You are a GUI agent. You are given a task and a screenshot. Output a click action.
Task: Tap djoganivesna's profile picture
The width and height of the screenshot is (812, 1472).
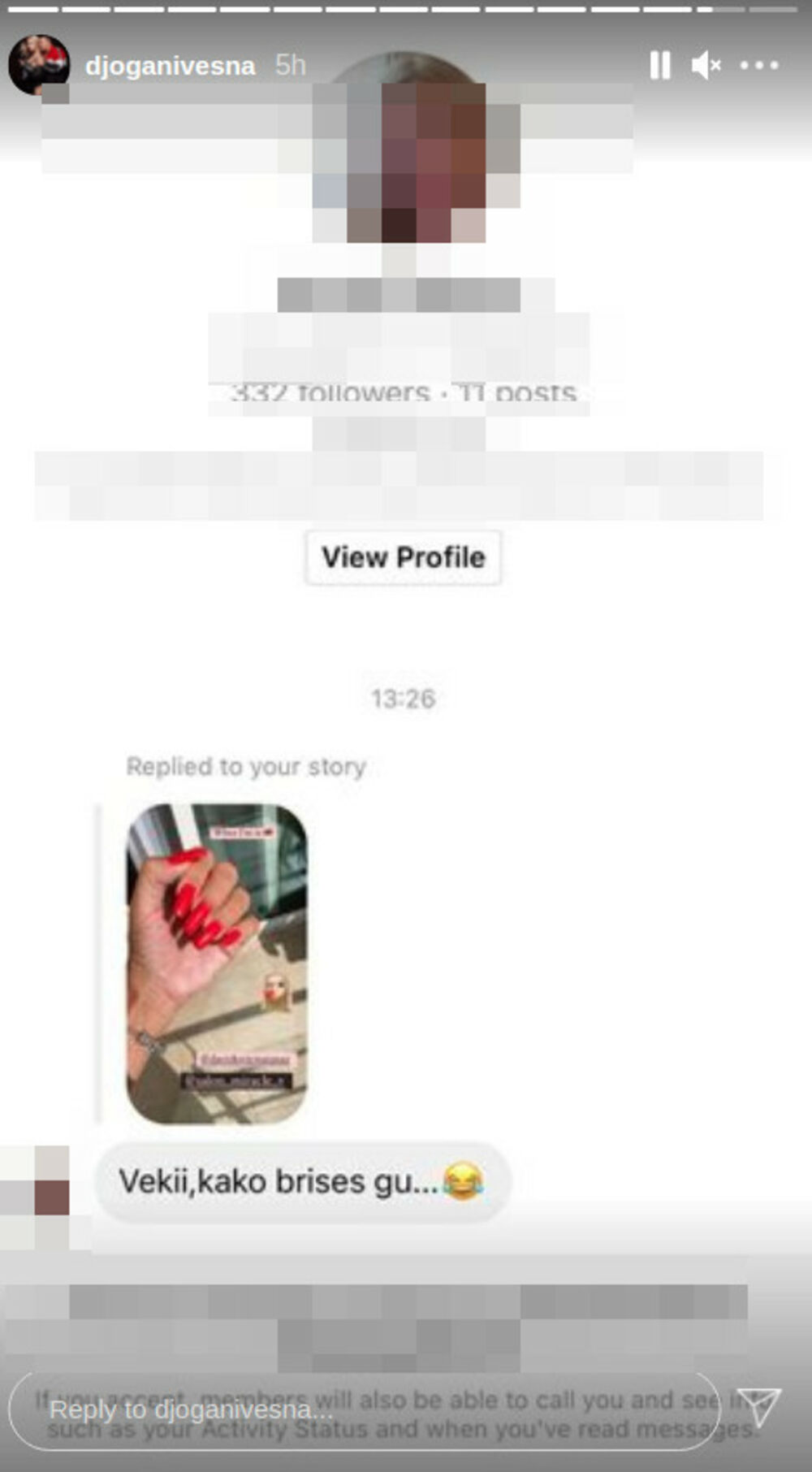click(x=38, y=65)
